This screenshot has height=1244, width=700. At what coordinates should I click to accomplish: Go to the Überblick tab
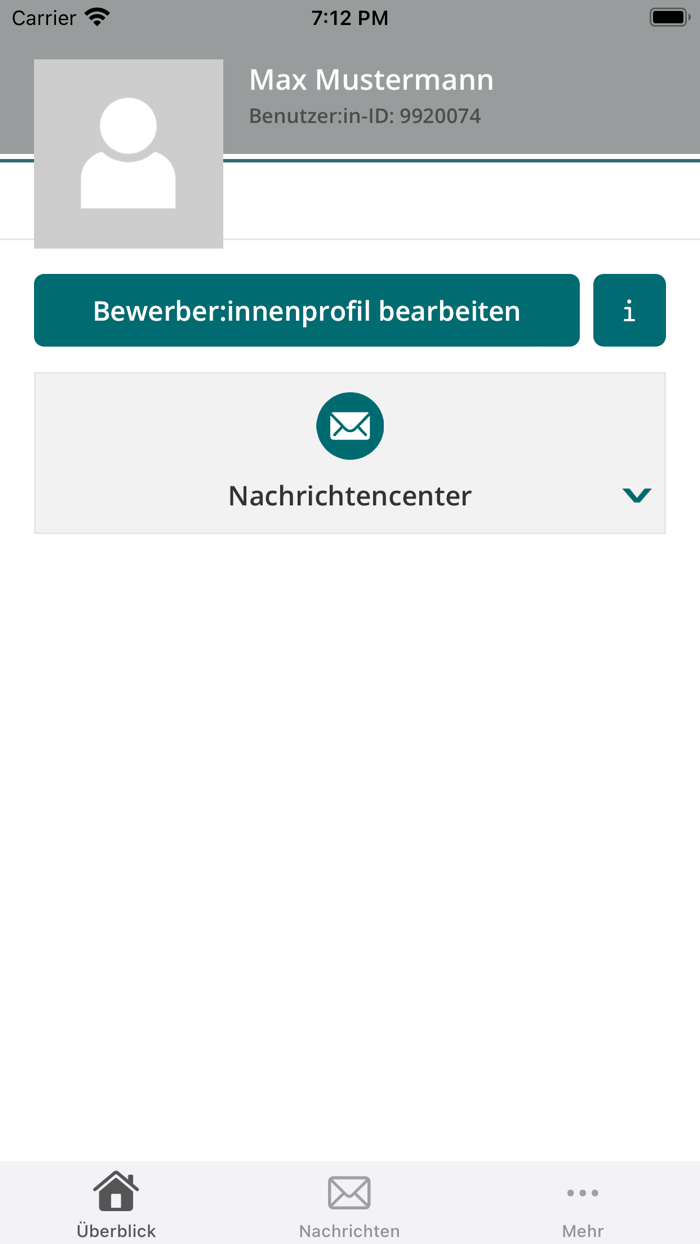click(116, 1205)
